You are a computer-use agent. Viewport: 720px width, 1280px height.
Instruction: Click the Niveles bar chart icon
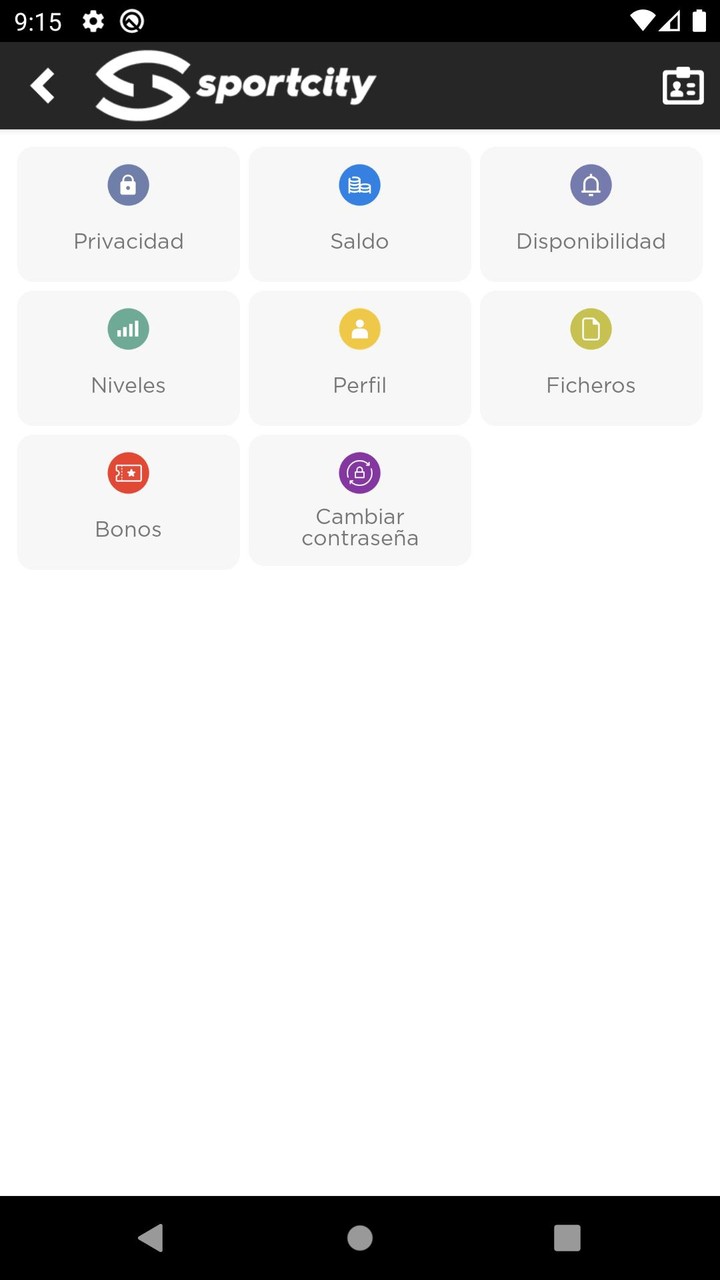click(x=128, y=329)
